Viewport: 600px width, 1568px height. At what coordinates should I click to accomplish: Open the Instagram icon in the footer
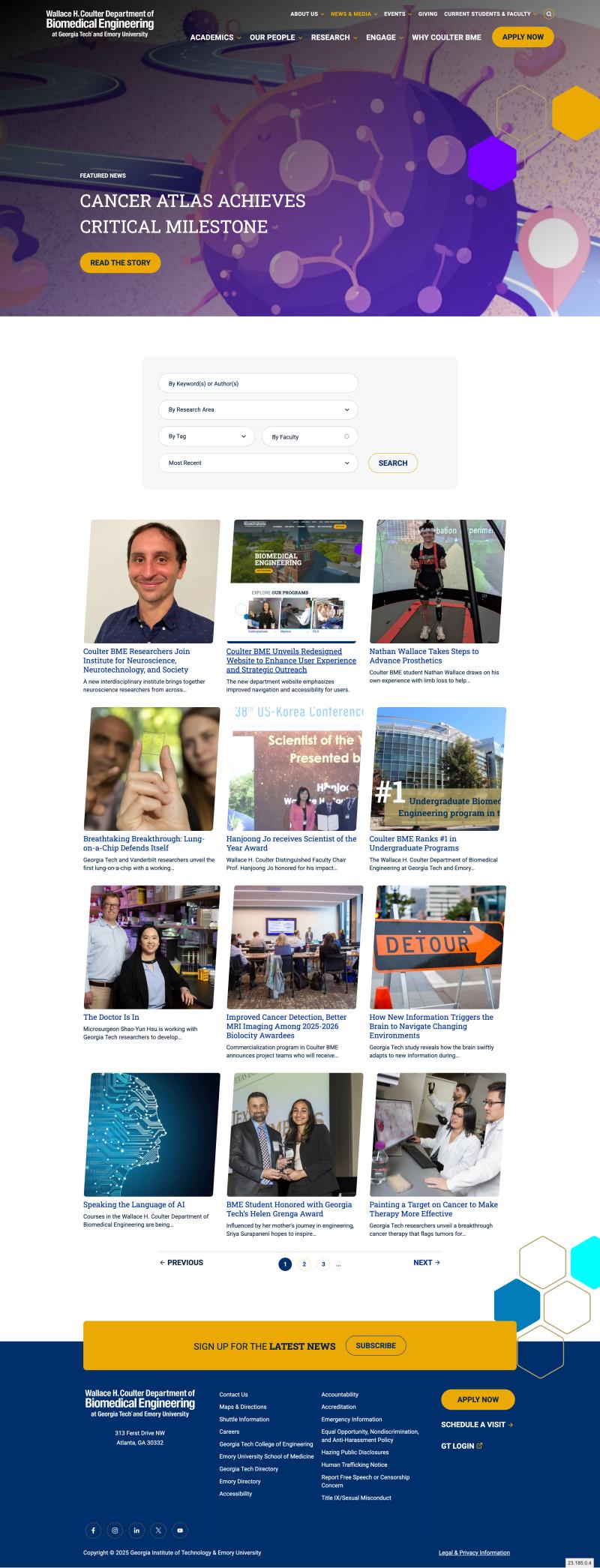pos(115,1530)
